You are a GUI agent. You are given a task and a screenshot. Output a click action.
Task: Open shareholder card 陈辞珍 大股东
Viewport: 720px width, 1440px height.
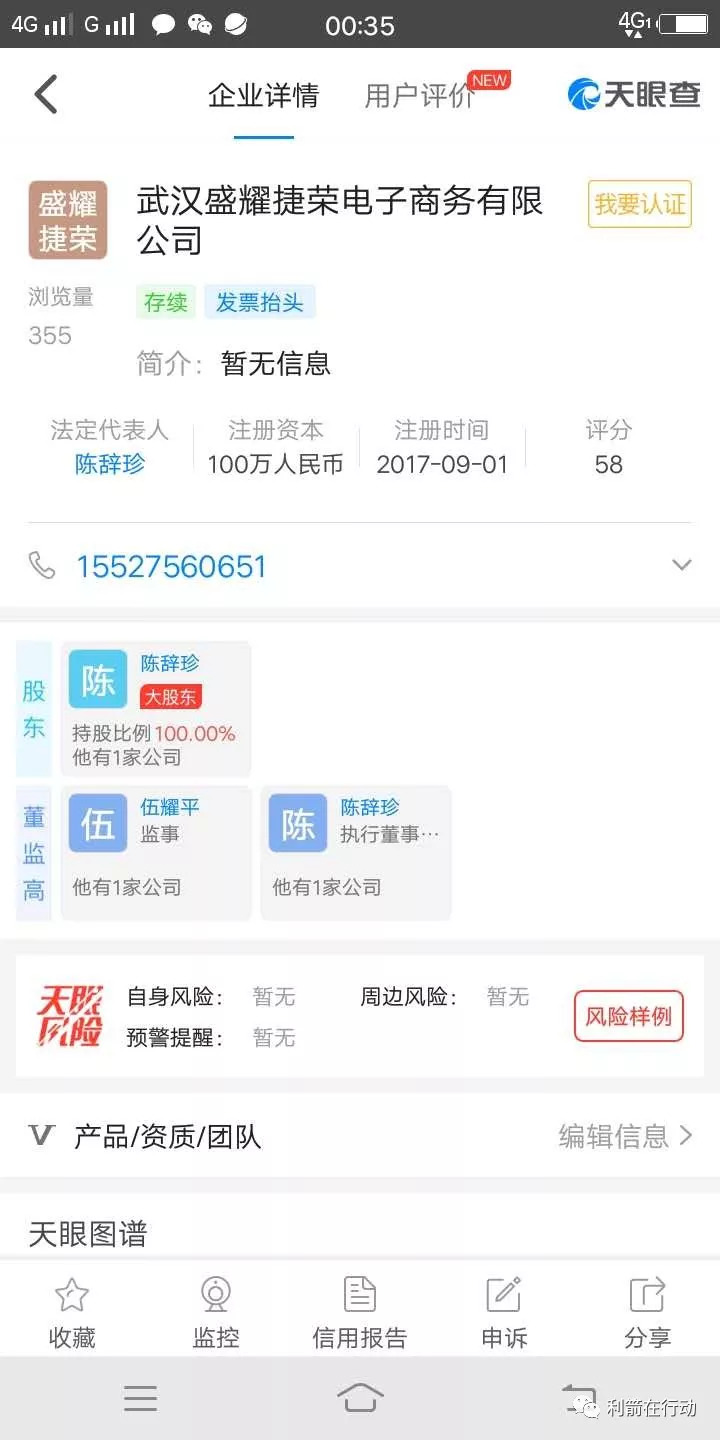click(156, 709)
